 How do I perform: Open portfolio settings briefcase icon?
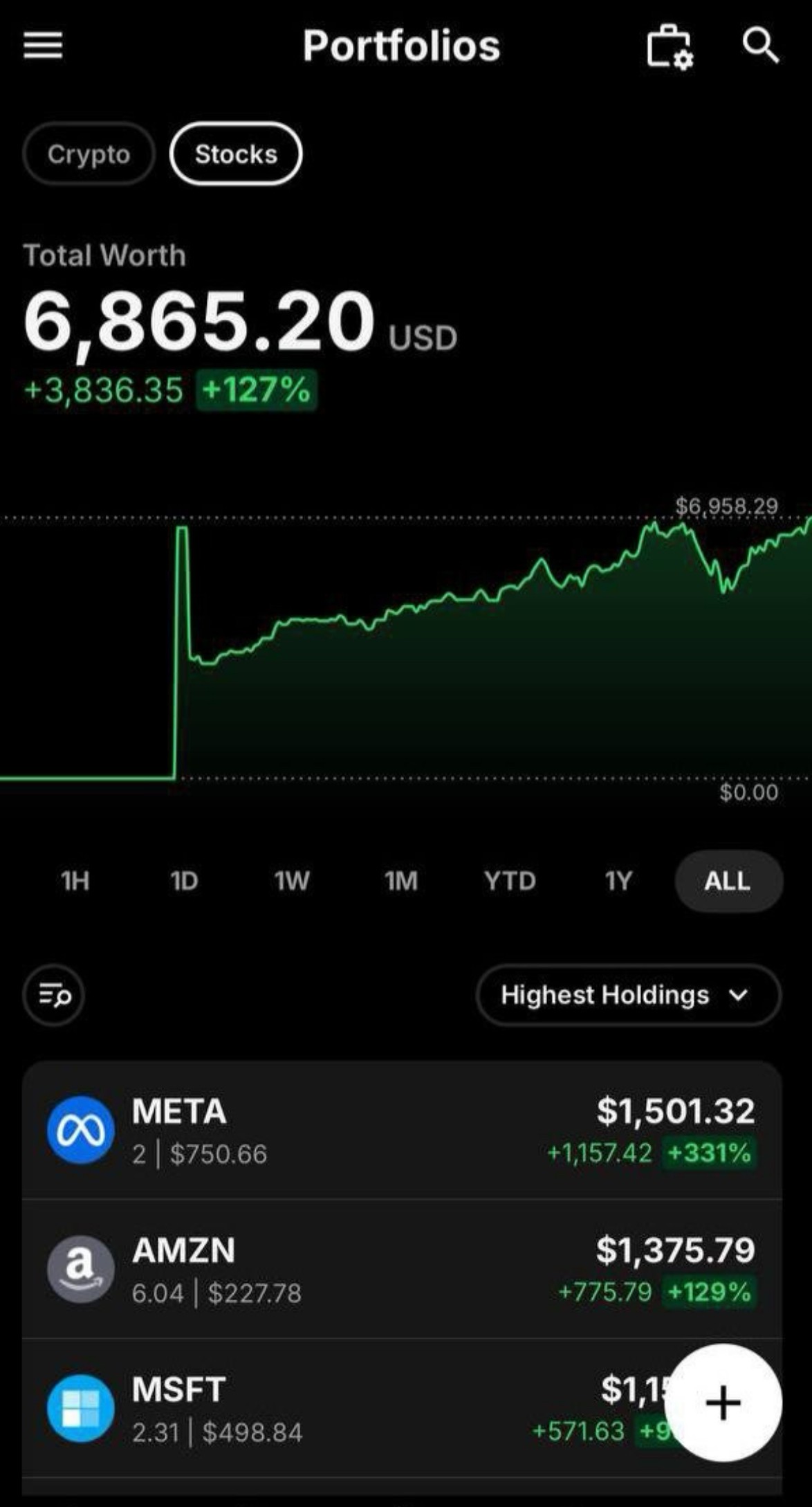pyautogui.click(x=669, y=47)
